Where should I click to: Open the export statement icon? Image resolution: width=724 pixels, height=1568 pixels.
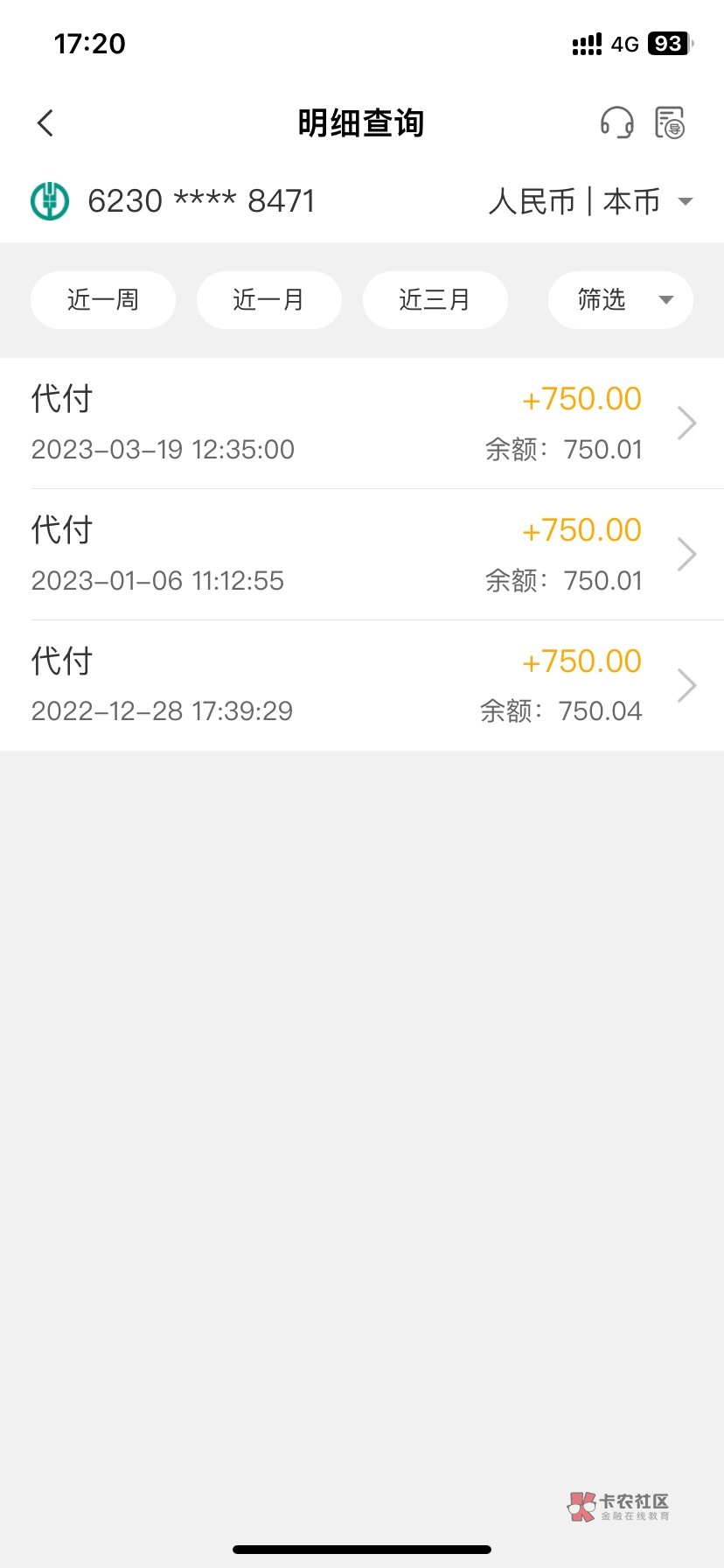point(671,122)
